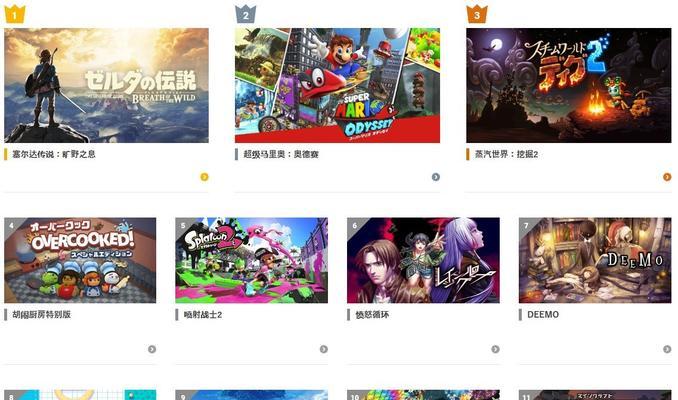Open the SteamWorld Dig 2 card

pyautogui.click(x=568, y=86)
